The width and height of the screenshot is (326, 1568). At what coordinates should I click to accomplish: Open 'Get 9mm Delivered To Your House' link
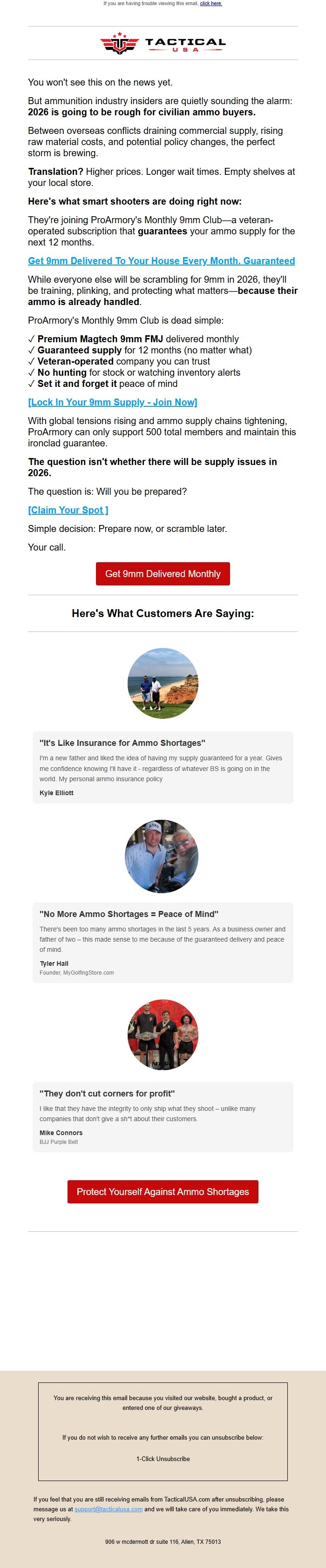(x=161, y=260)
